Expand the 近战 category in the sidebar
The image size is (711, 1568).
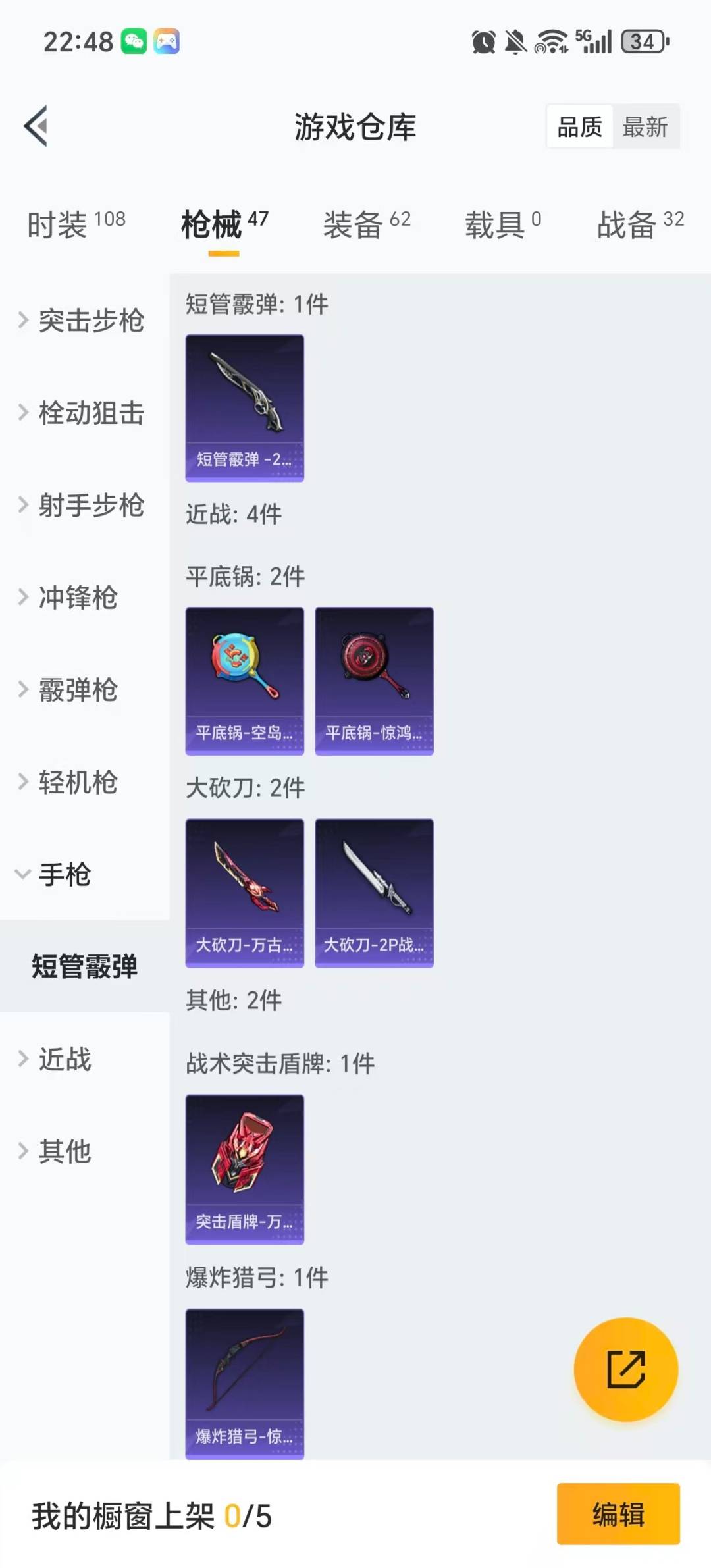tap(66, 1060)
